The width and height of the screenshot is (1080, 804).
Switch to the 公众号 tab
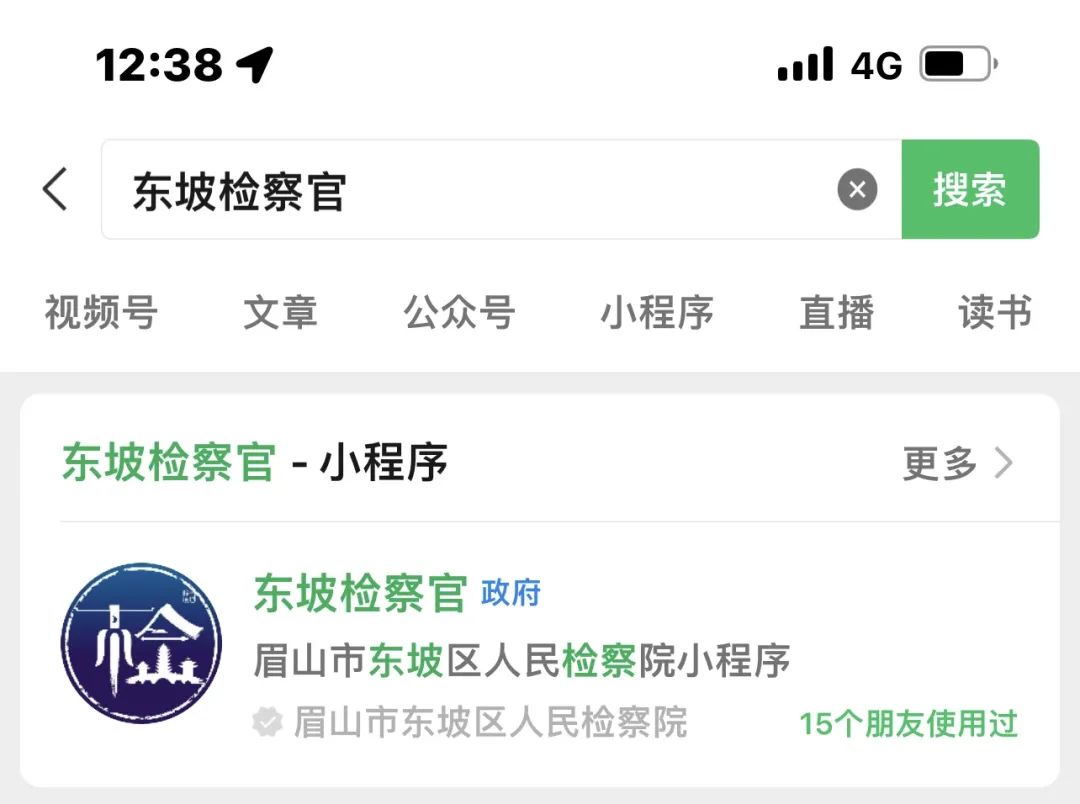tap(459, 313)
